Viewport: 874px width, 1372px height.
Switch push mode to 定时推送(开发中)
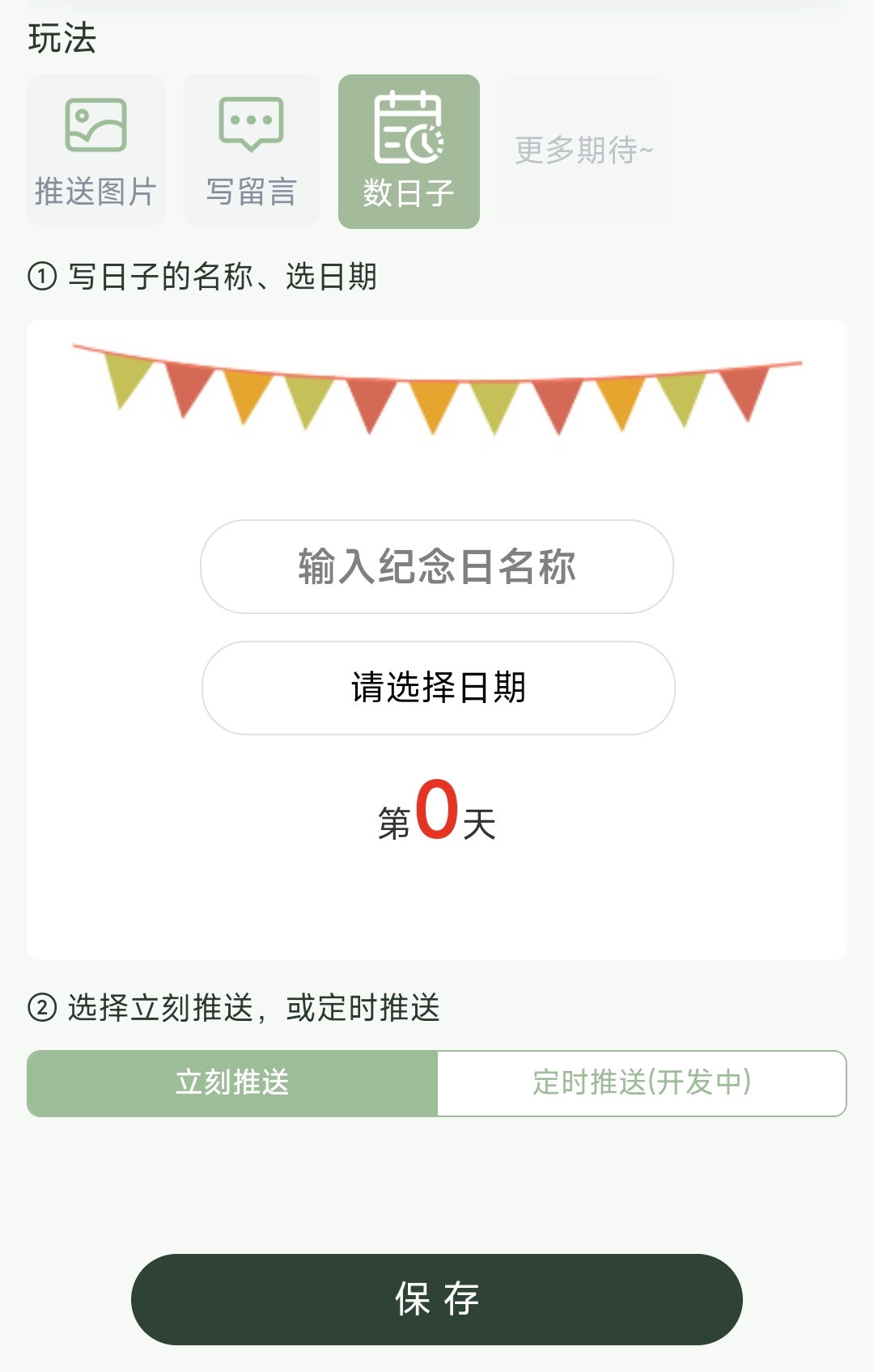pos(642,1082)
